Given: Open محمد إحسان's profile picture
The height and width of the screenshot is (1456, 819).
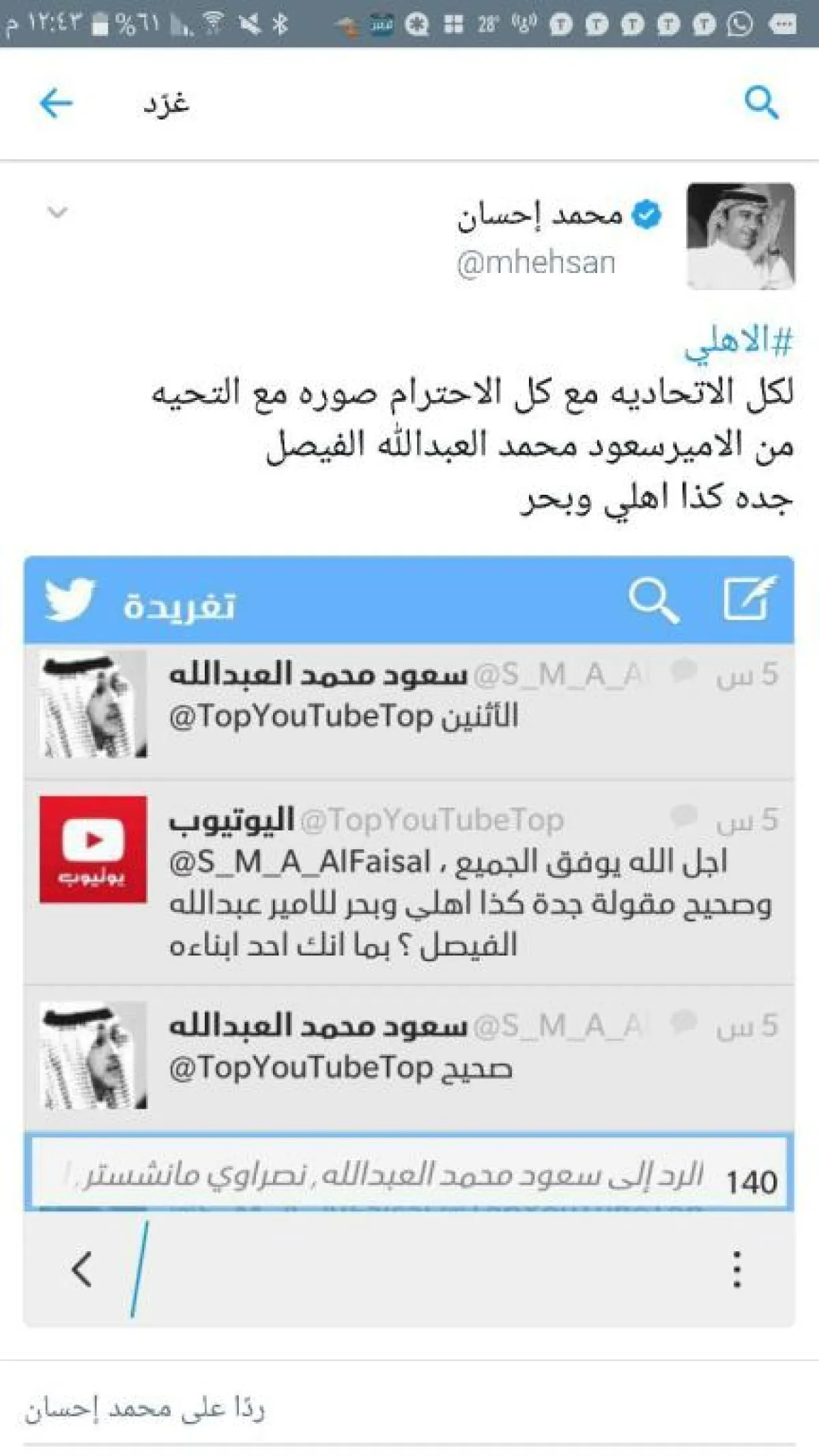Looking at the screenshot, I should tap(740, 236).
